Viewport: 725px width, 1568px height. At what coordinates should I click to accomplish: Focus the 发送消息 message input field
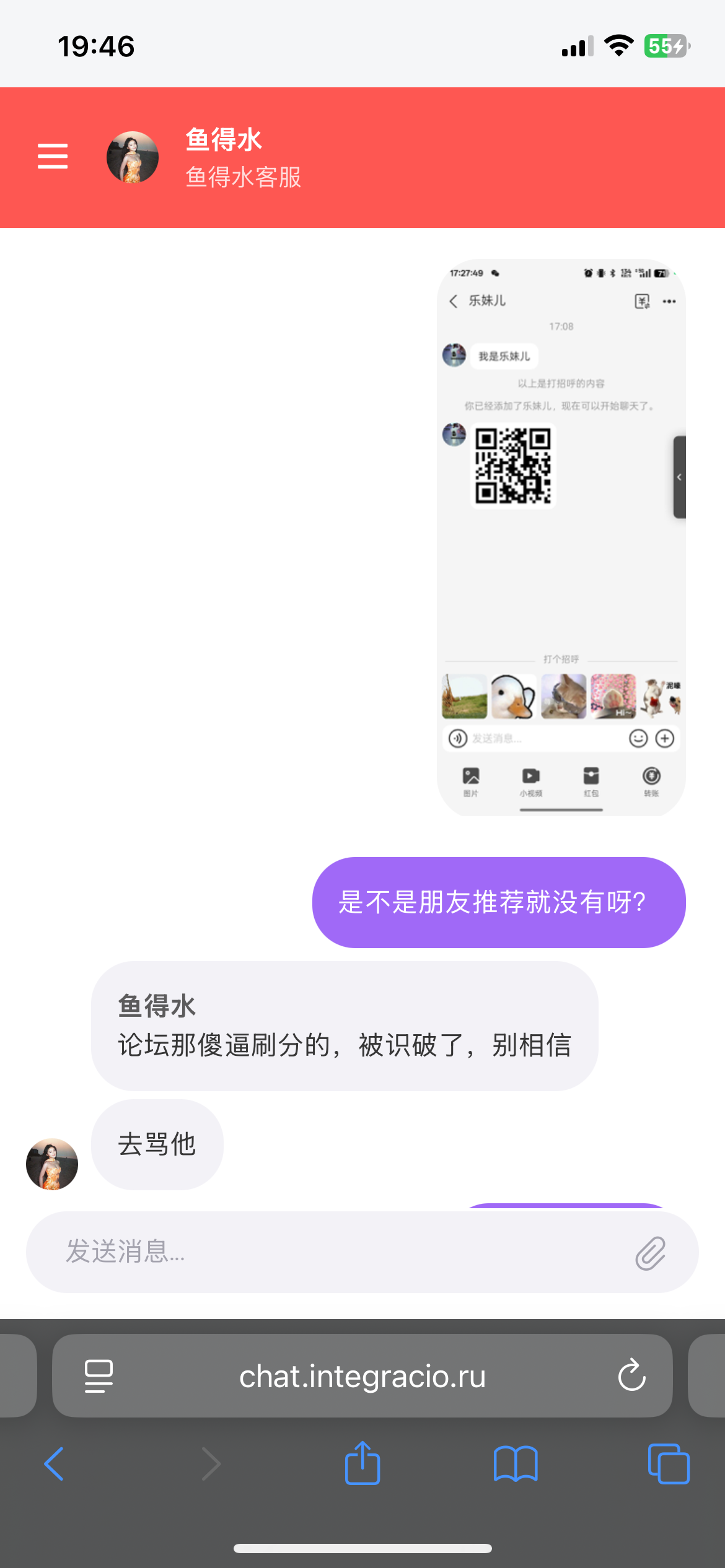click(335, 1252)
